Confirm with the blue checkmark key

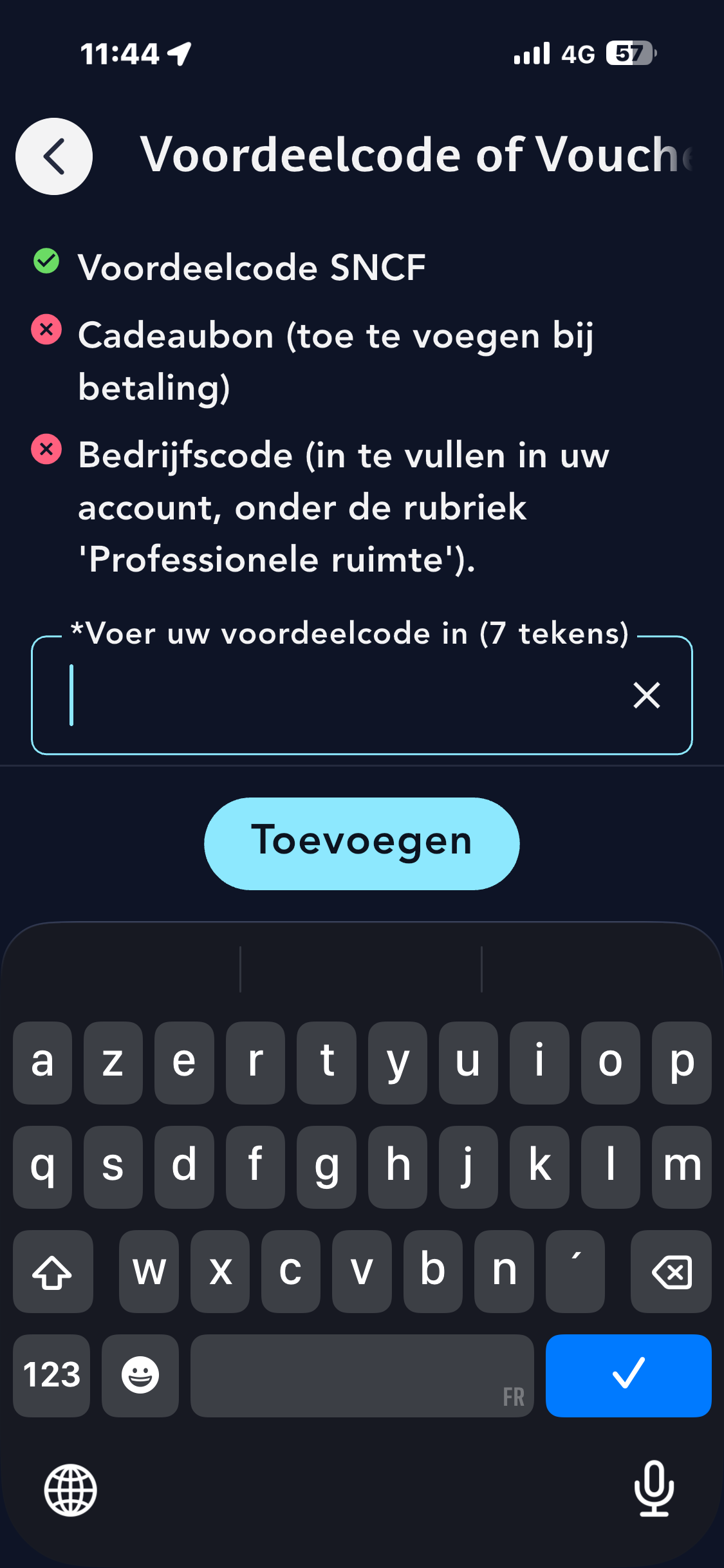[628, 1376]
